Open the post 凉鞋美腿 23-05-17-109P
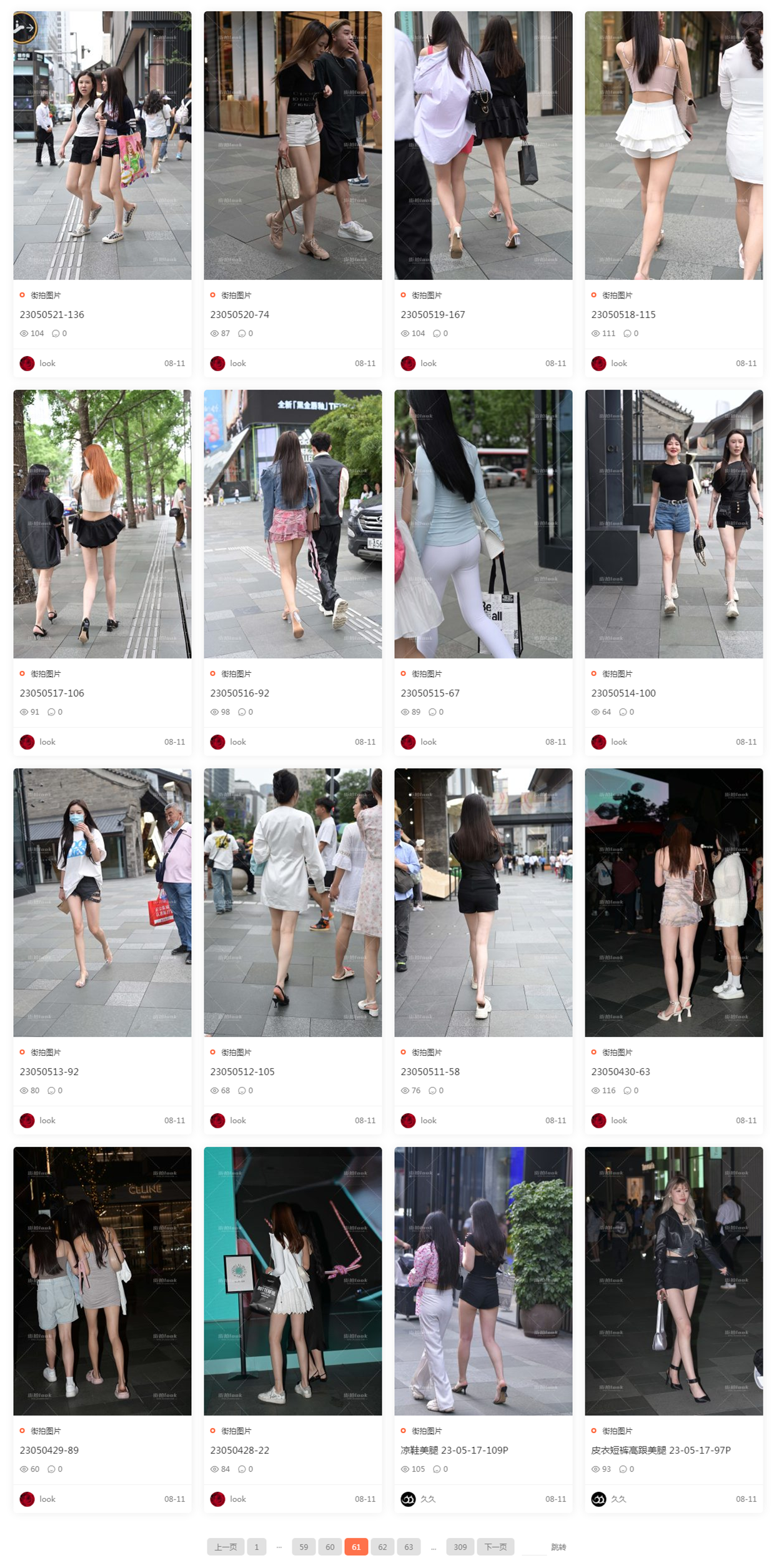 point(454,1451)
